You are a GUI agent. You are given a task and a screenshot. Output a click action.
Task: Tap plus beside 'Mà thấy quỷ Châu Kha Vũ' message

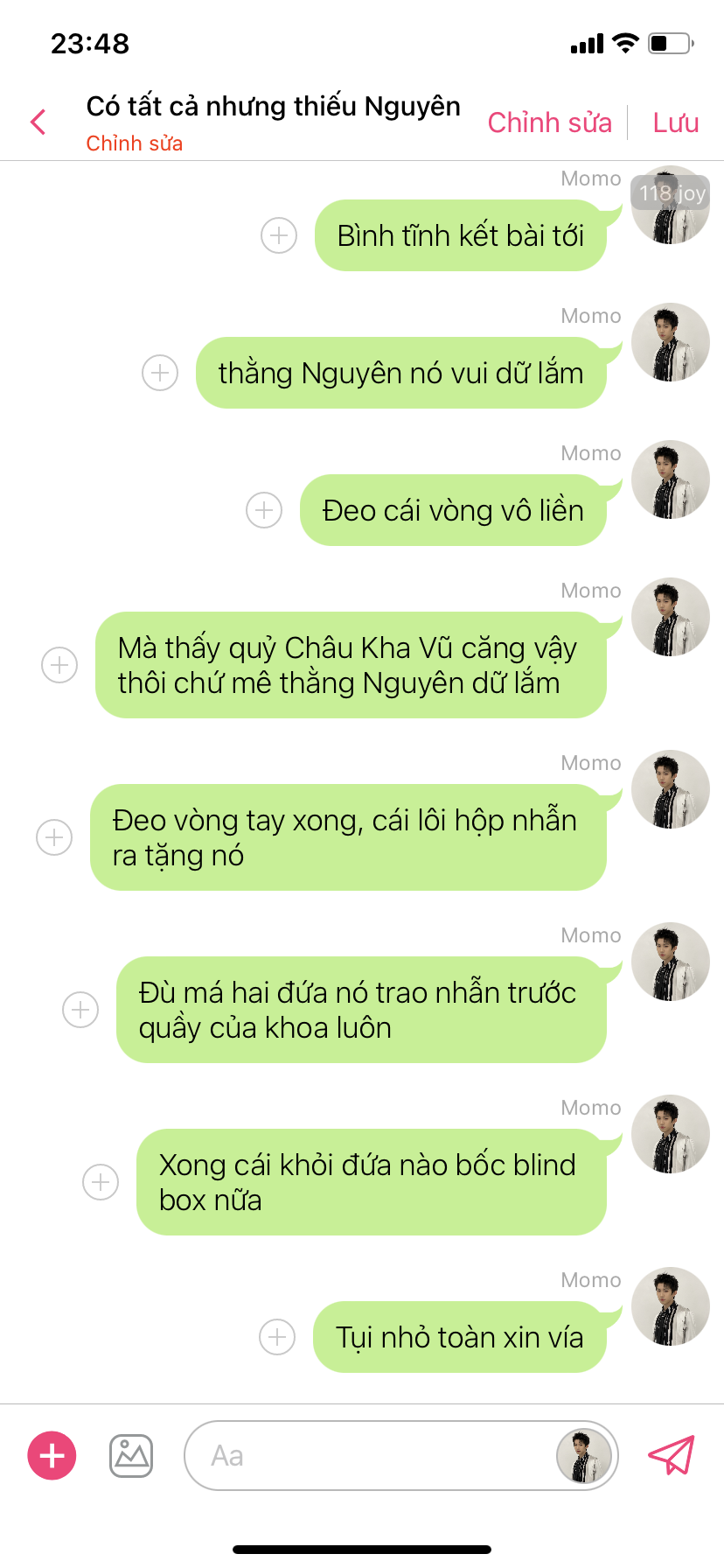pos(59,665)
